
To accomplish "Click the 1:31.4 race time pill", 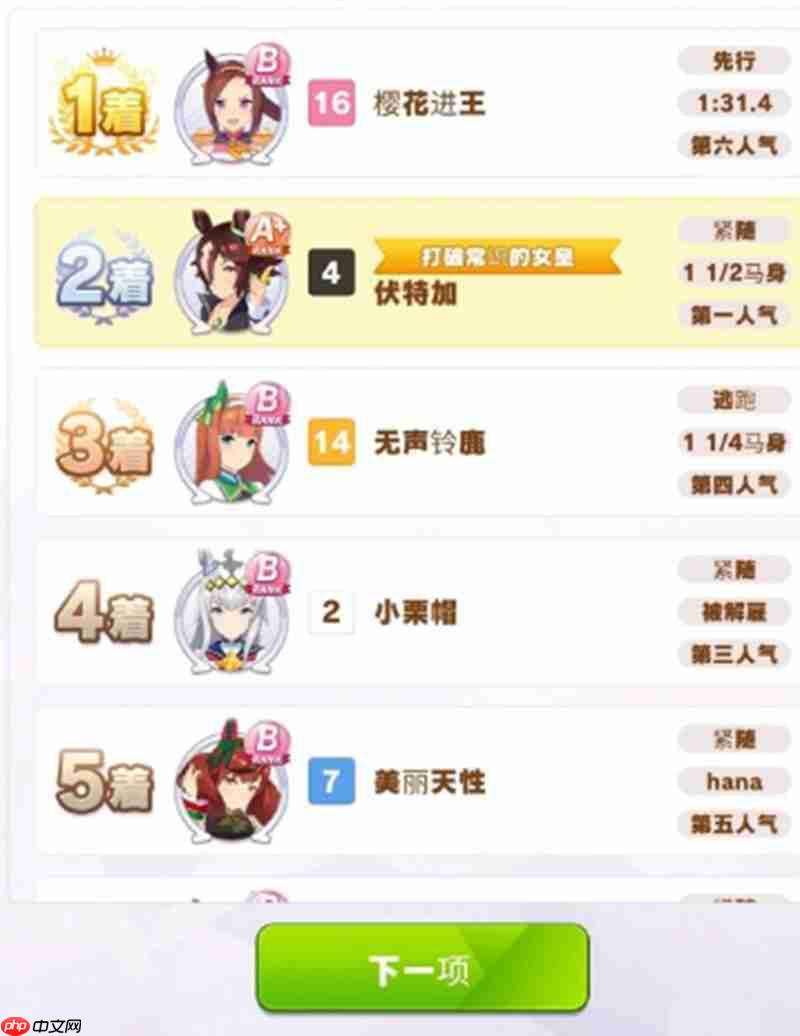I will tap(733, 104).
